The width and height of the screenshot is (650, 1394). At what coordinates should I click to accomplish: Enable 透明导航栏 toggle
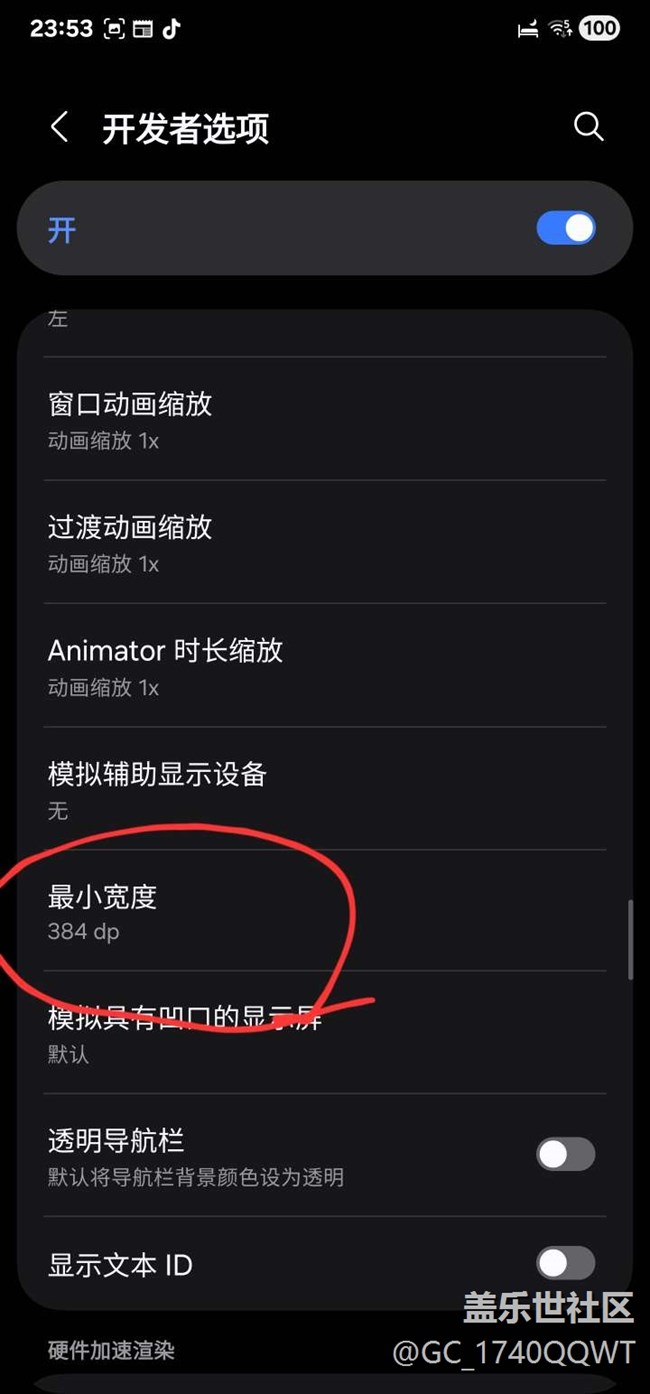point(566,1154)
